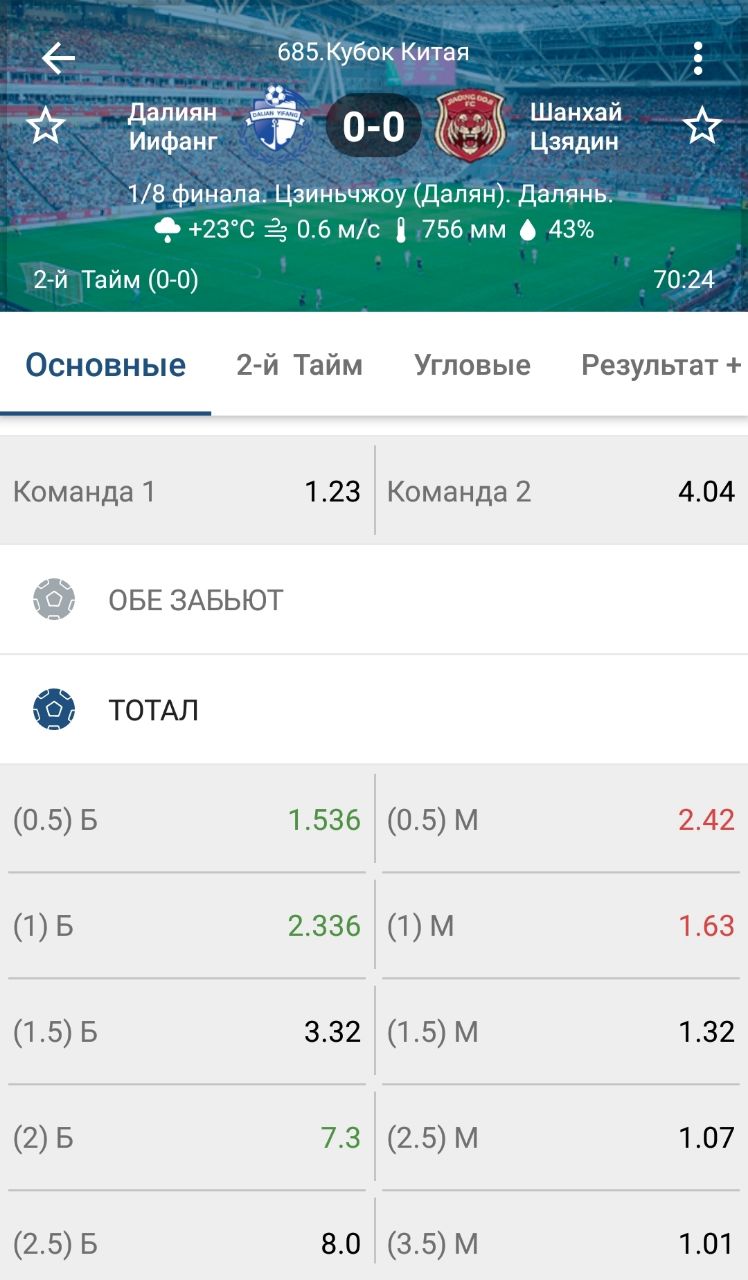The image size is (748, 1280).
Task: Expand the ОБЕ ЗАБЬЮТ section
Action: (x=374, y=600)
